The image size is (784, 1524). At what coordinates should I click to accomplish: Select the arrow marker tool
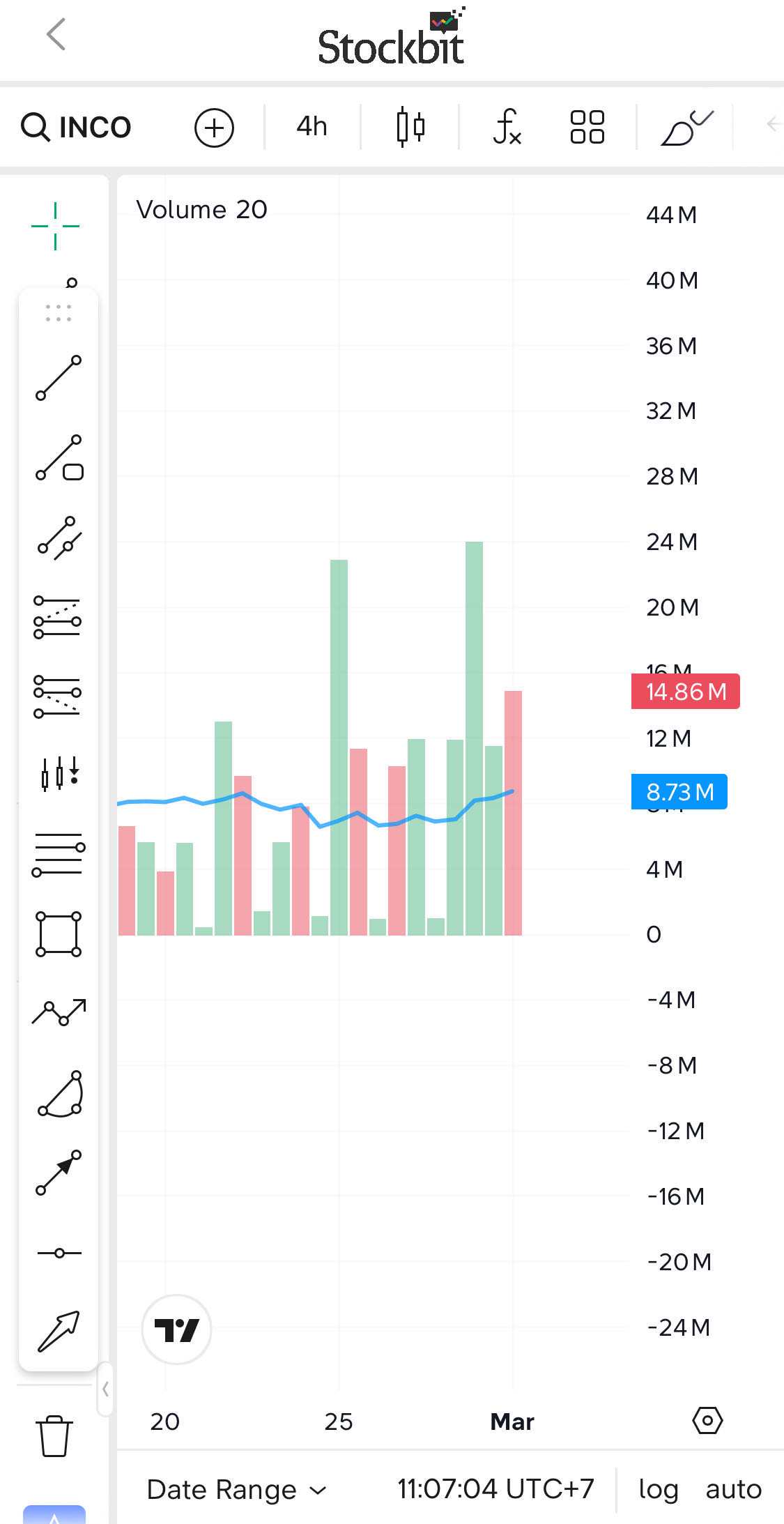(59, 1331)
